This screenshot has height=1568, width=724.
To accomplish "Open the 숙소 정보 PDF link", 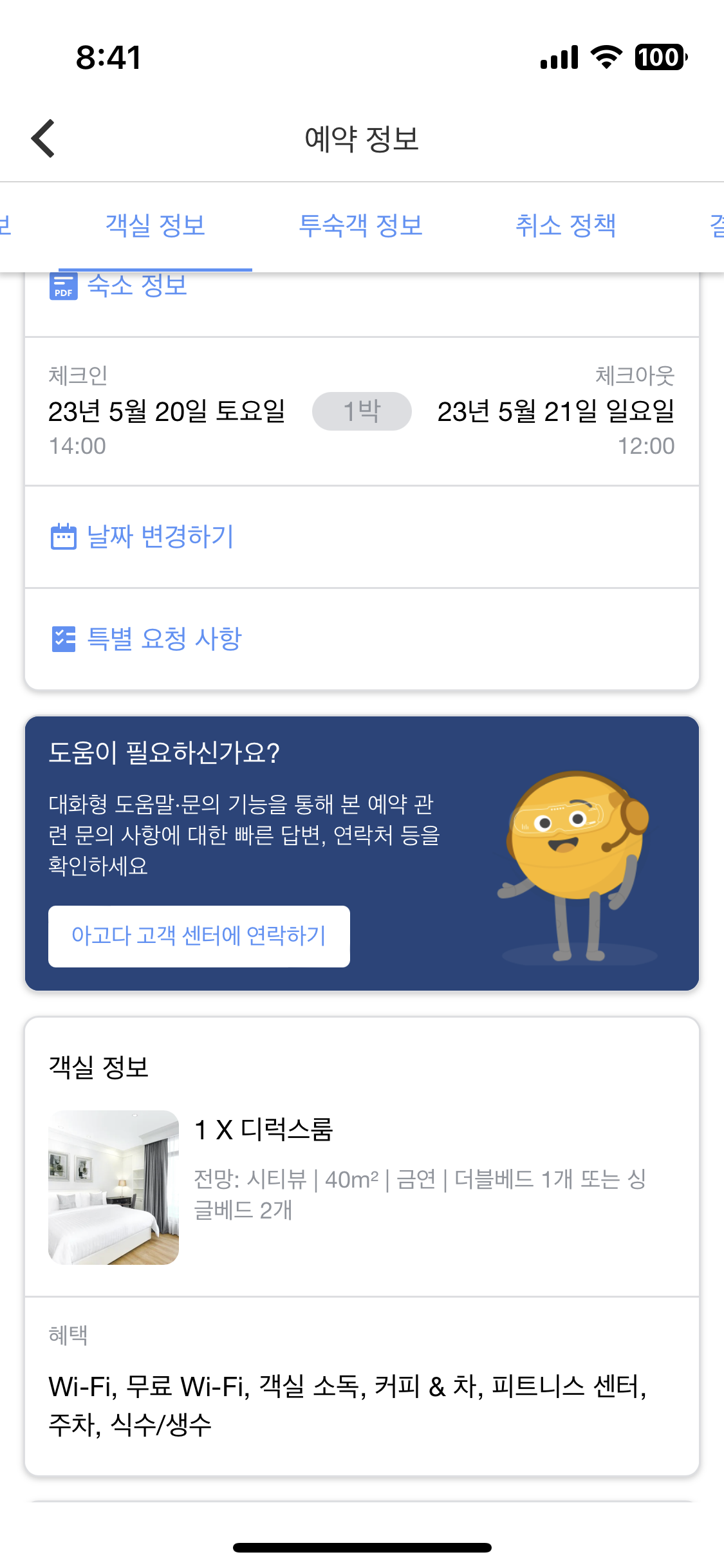I will pyautogui.click(x=118, y=286).
